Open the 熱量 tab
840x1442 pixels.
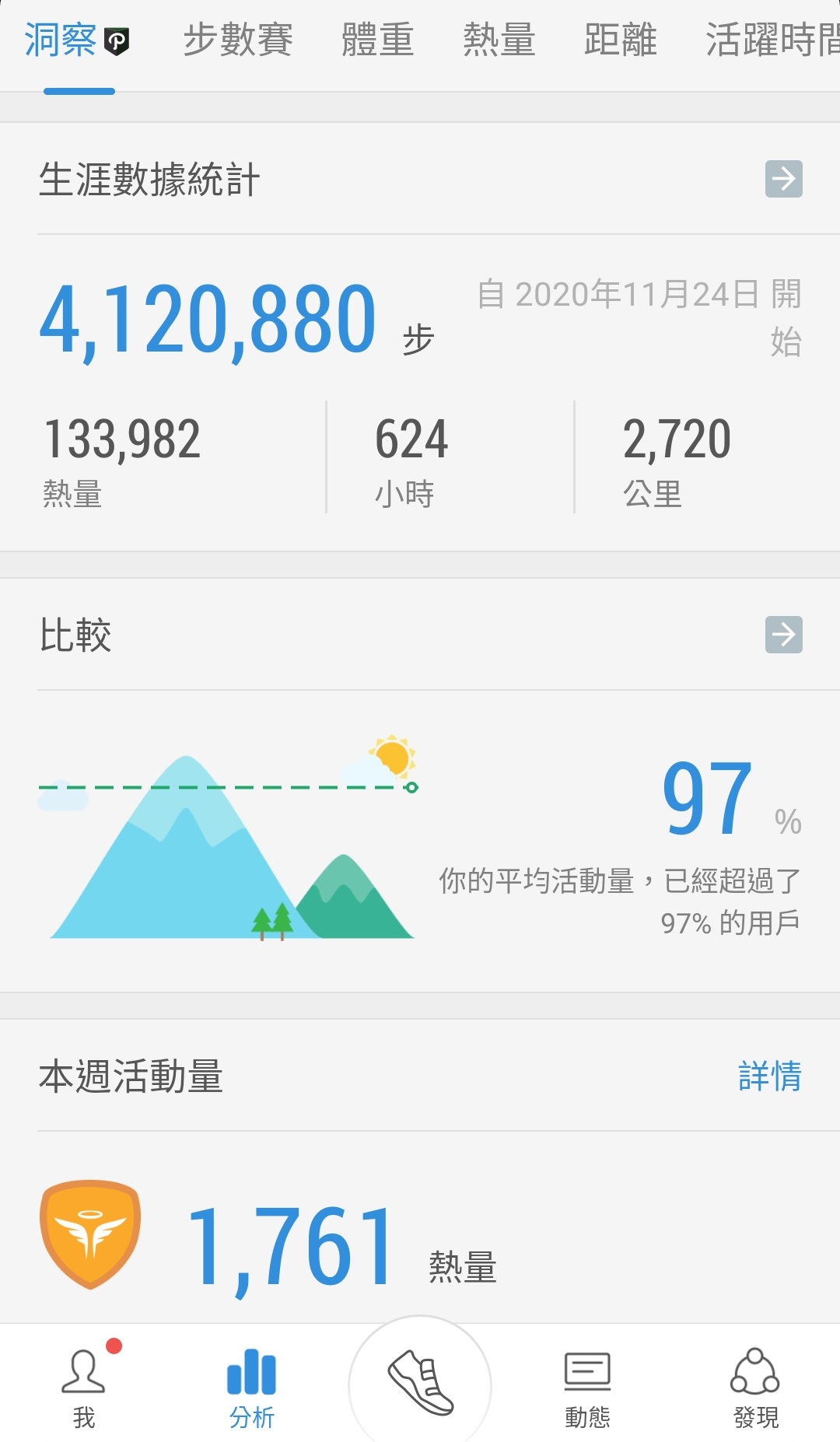coord(499,40)
